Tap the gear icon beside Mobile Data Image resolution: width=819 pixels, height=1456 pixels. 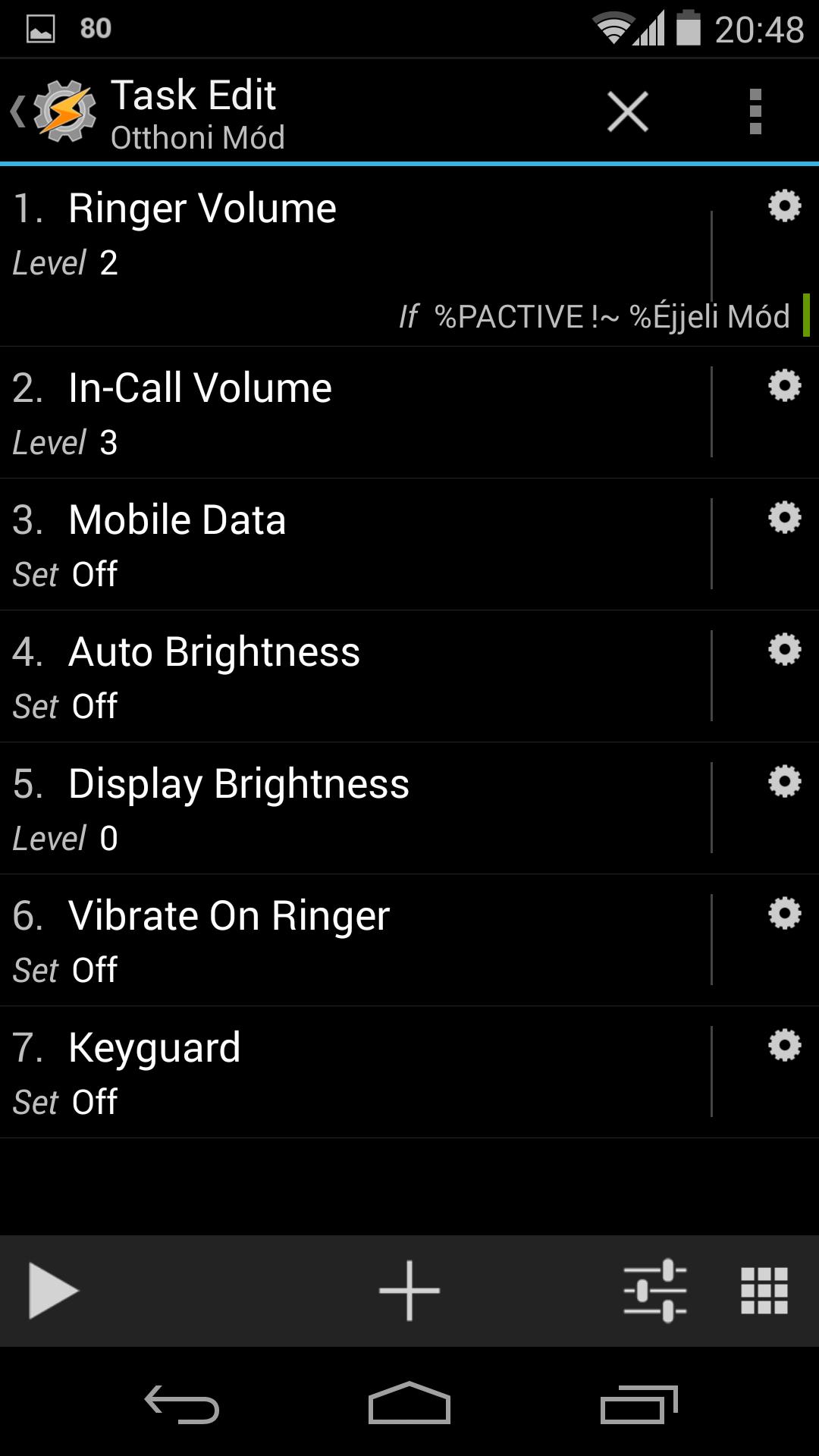click(x=785, y=517)
